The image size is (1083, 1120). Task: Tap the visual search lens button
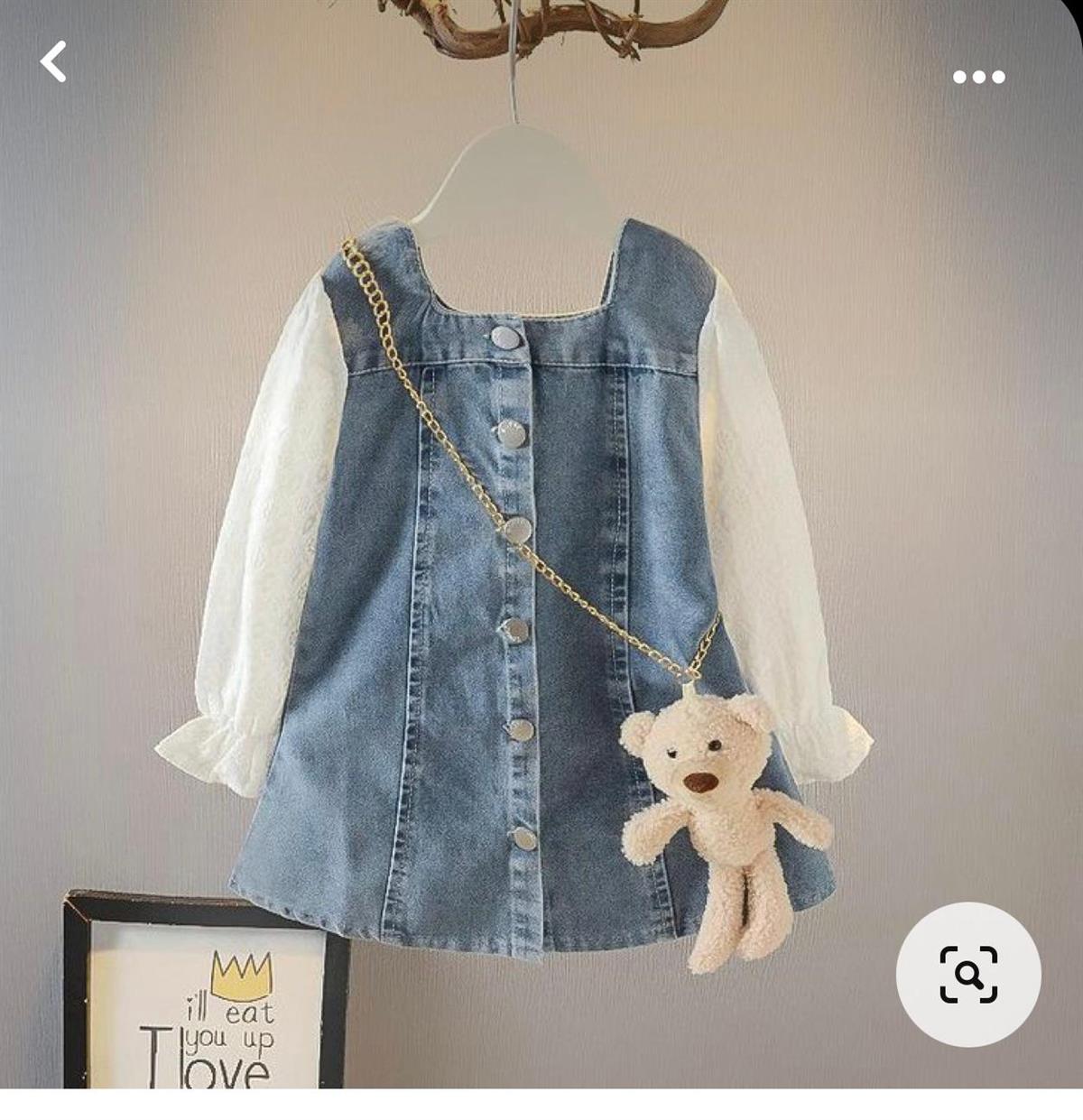pos(968,974)
